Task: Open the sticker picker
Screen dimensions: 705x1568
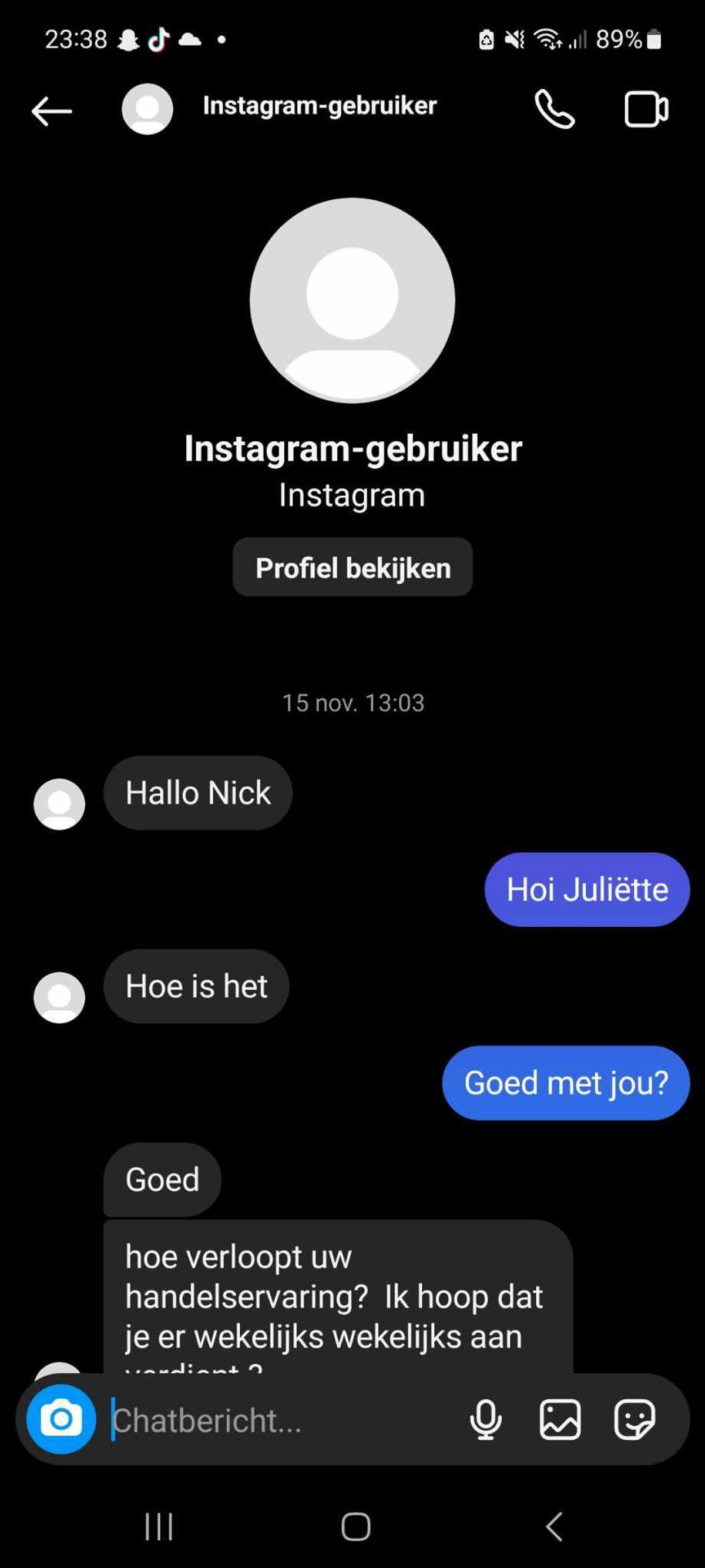Action: pyautogui.click(x=634, y=1420)
